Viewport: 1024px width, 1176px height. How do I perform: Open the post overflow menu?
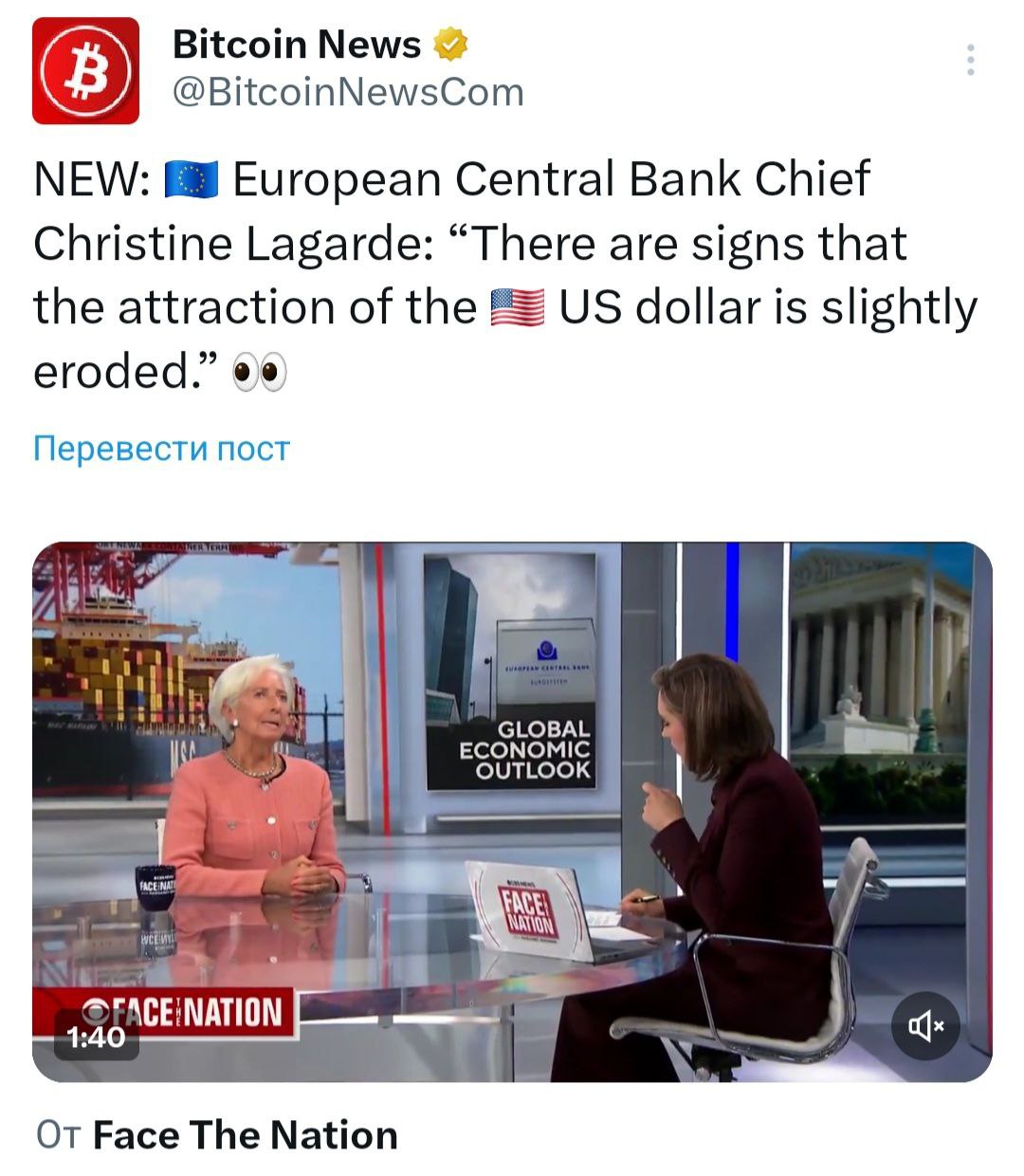pyautogui.click(x=970, y=61)
